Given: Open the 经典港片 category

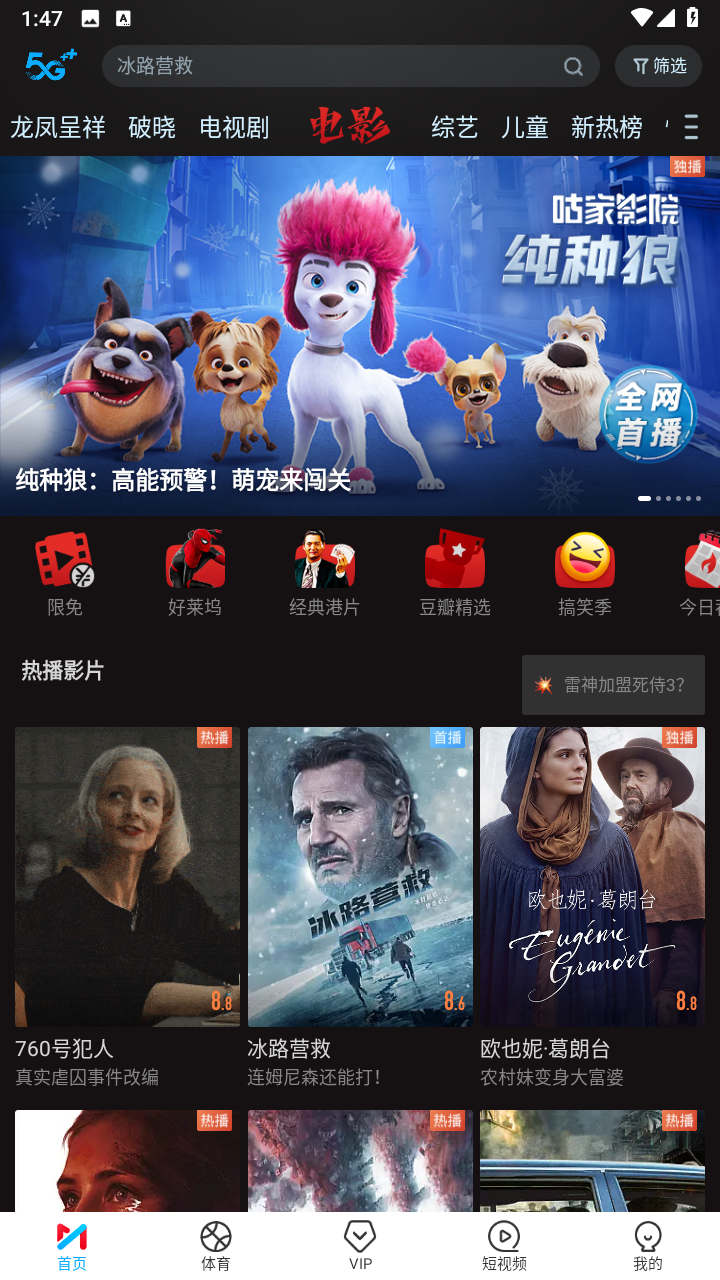Looking at the screenshot, I should coord(325,573).
